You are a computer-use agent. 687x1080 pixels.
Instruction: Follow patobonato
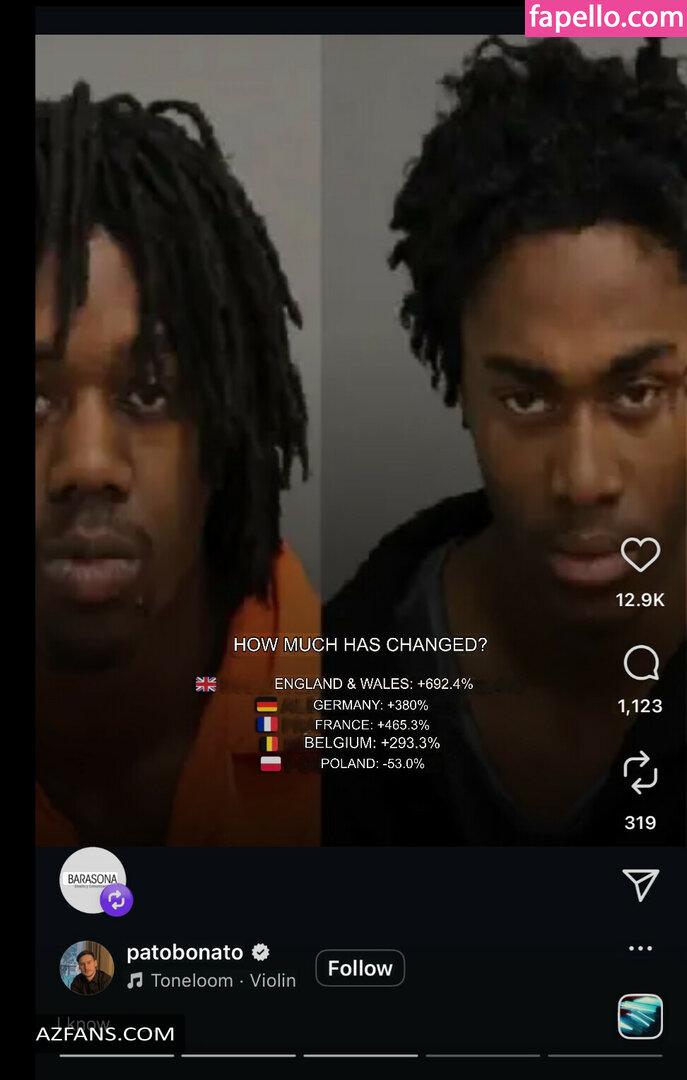[x=360, y=968]
